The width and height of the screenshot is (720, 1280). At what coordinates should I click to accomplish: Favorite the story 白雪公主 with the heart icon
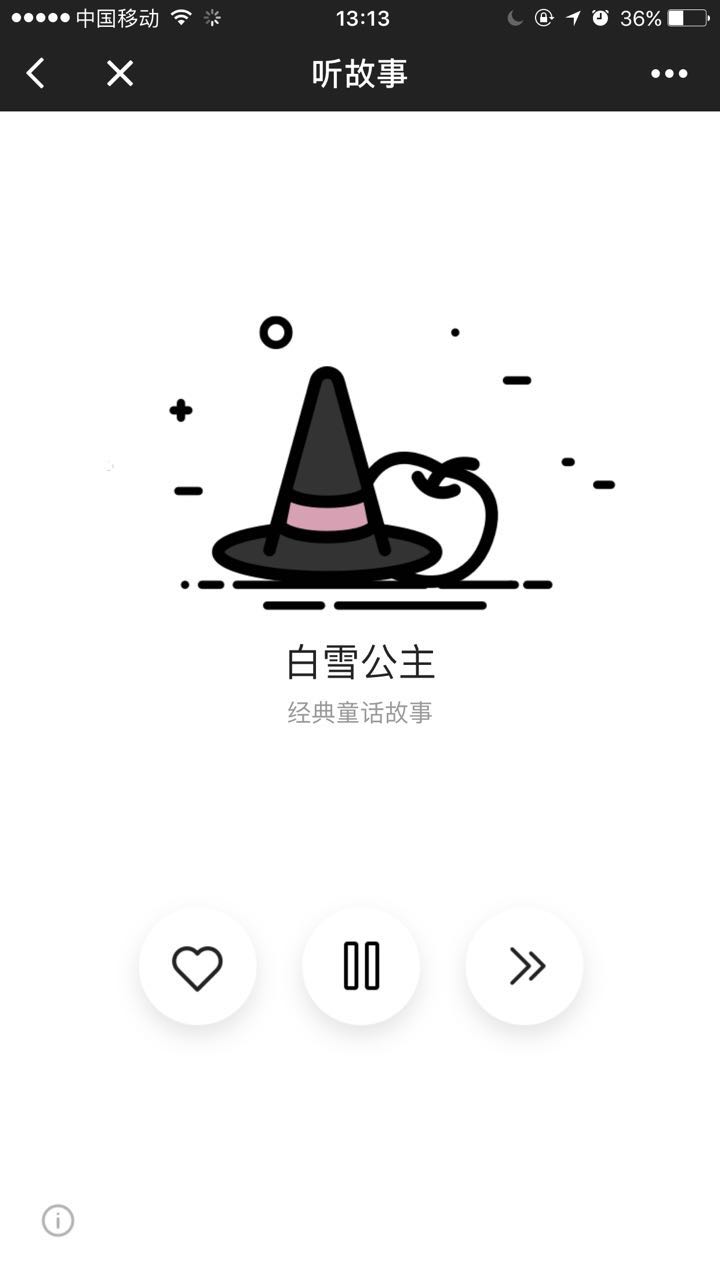(x=198, y=966)
